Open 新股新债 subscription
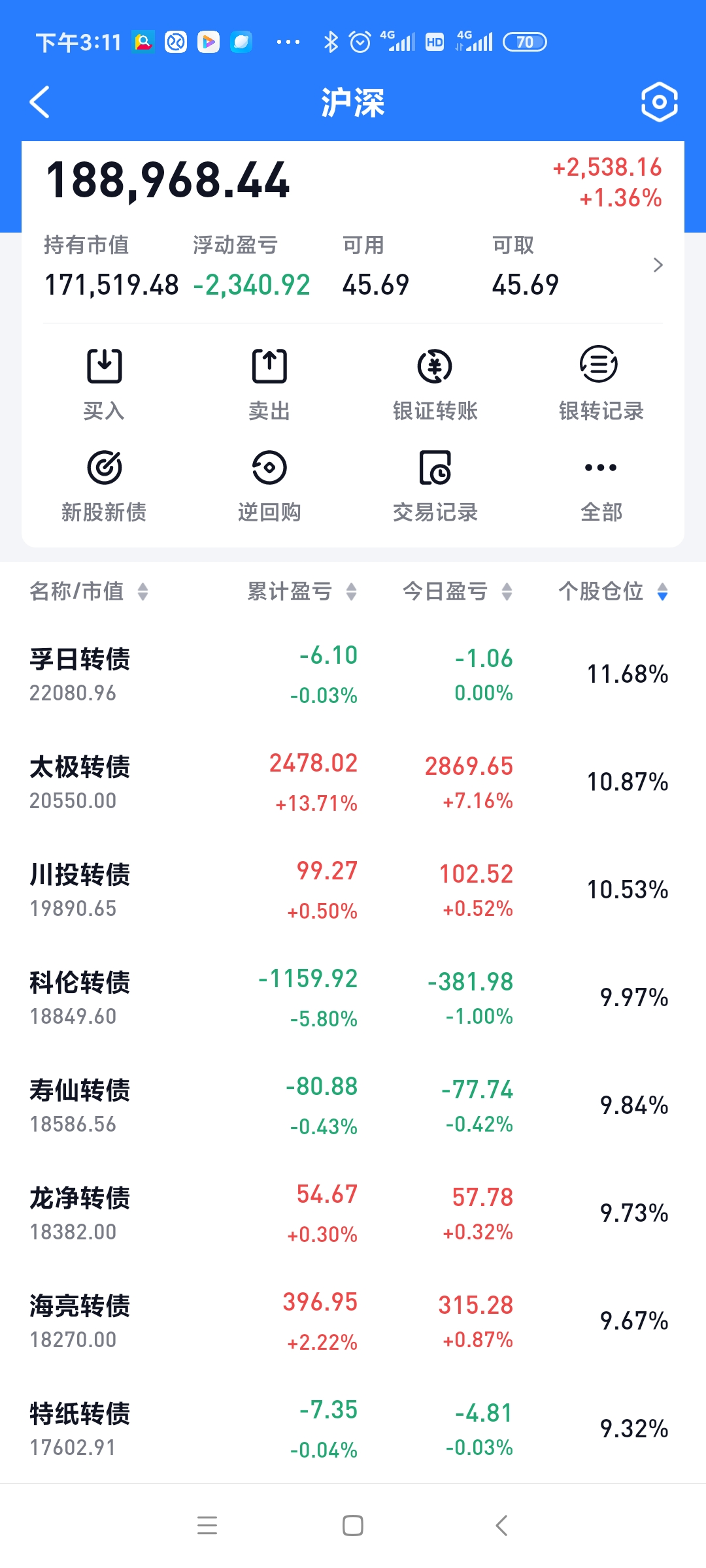Image resolution: width=706 pixels, height=1568 pixels. click(x=104, y=485)
